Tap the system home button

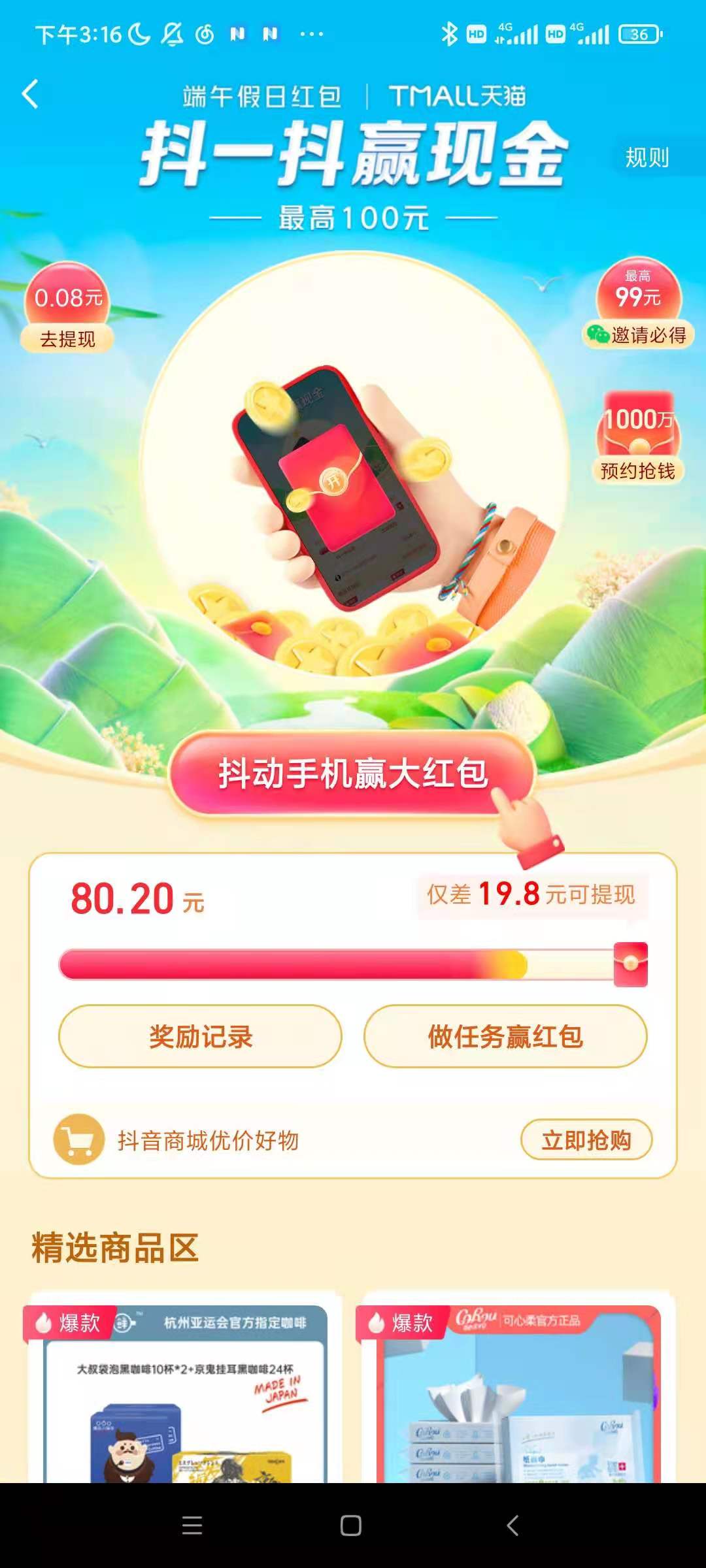(351, 1526)
